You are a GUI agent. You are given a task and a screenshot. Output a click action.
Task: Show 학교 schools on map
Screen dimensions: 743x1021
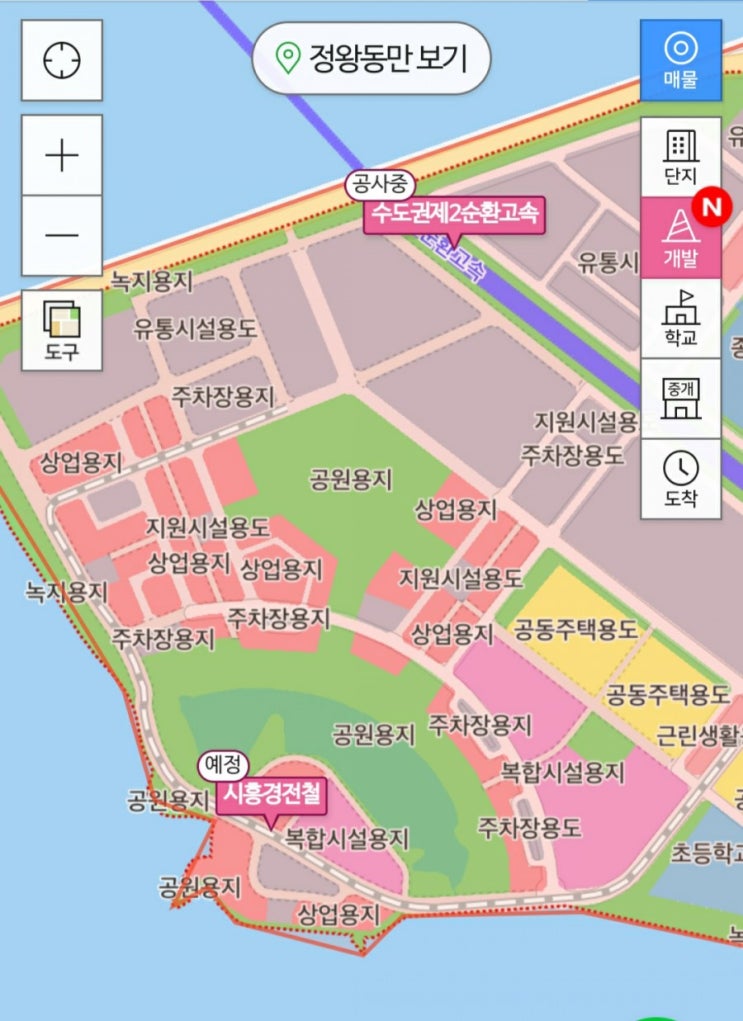[680, 317]
